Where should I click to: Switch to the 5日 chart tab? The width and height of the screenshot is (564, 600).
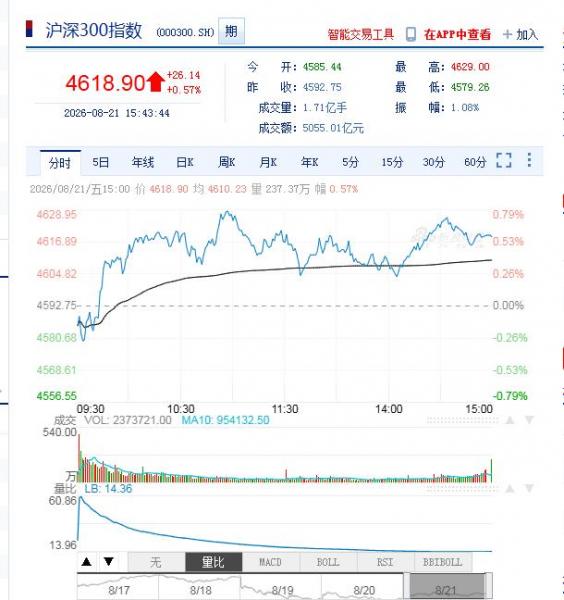[x=101, y=162]
